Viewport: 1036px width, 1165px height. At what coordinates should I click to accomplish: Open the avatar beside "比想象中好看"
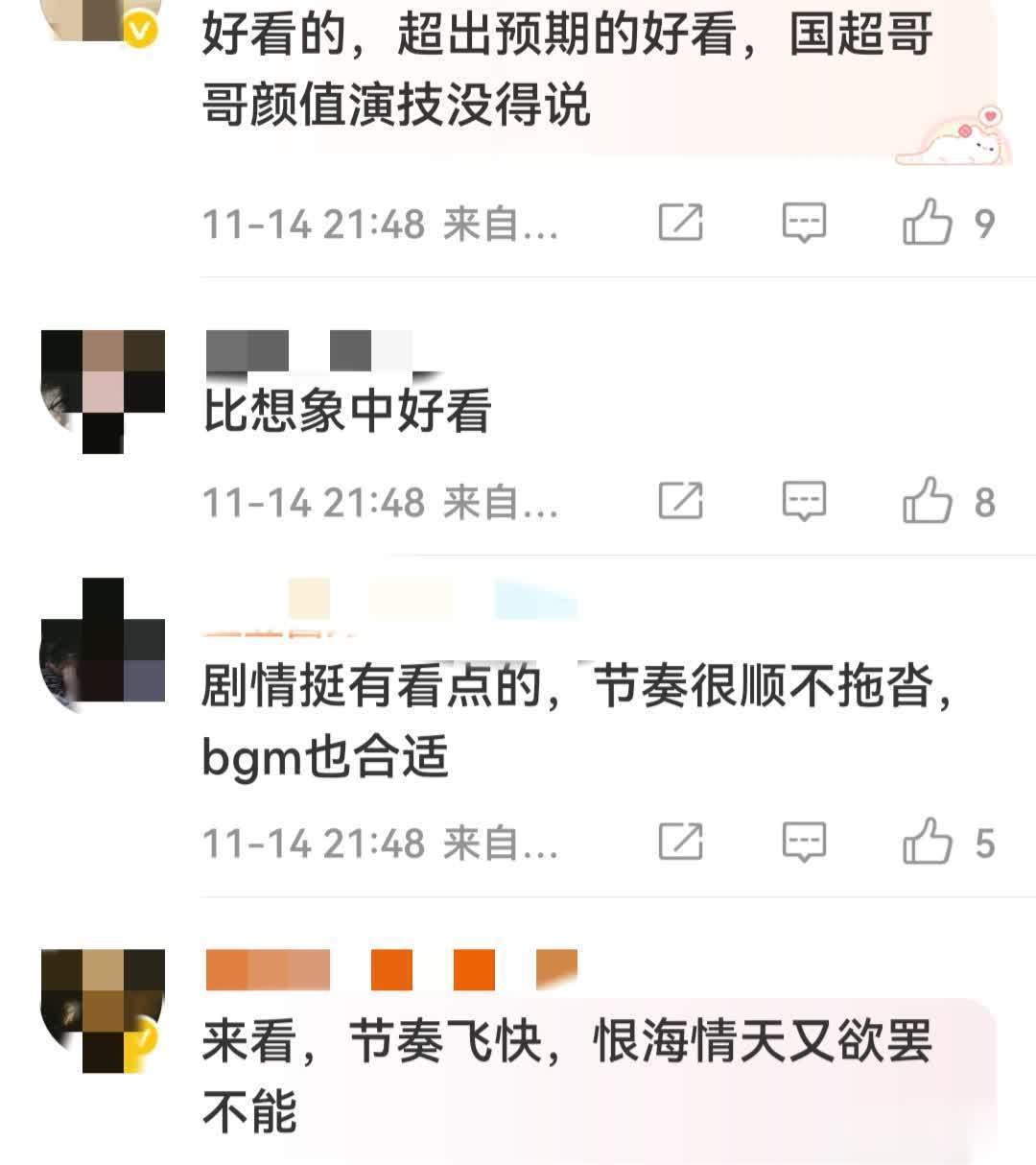(103, 391)
